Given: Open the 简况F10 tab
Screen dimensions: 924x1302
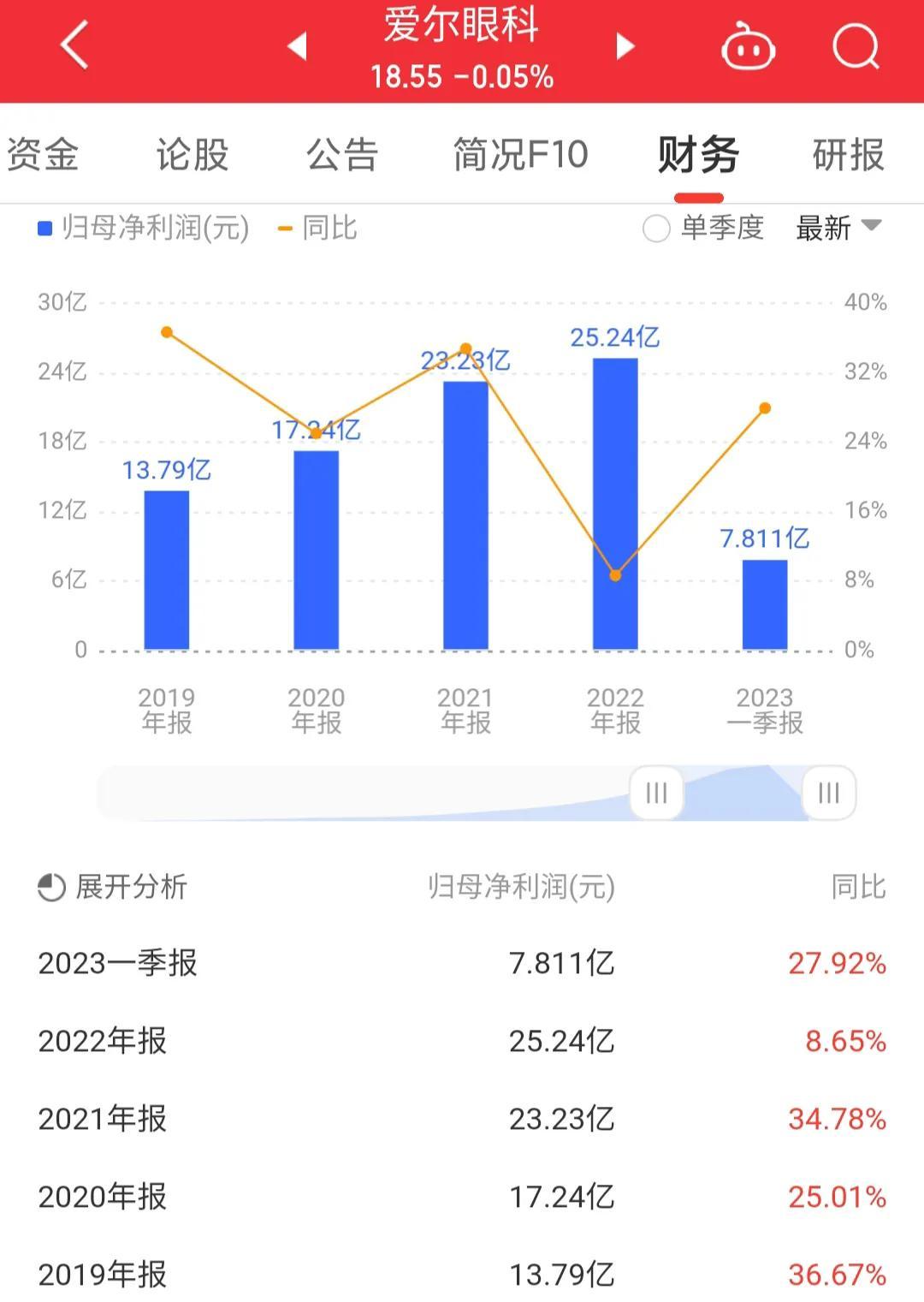Looking at the screenshot, I should 520,155.
